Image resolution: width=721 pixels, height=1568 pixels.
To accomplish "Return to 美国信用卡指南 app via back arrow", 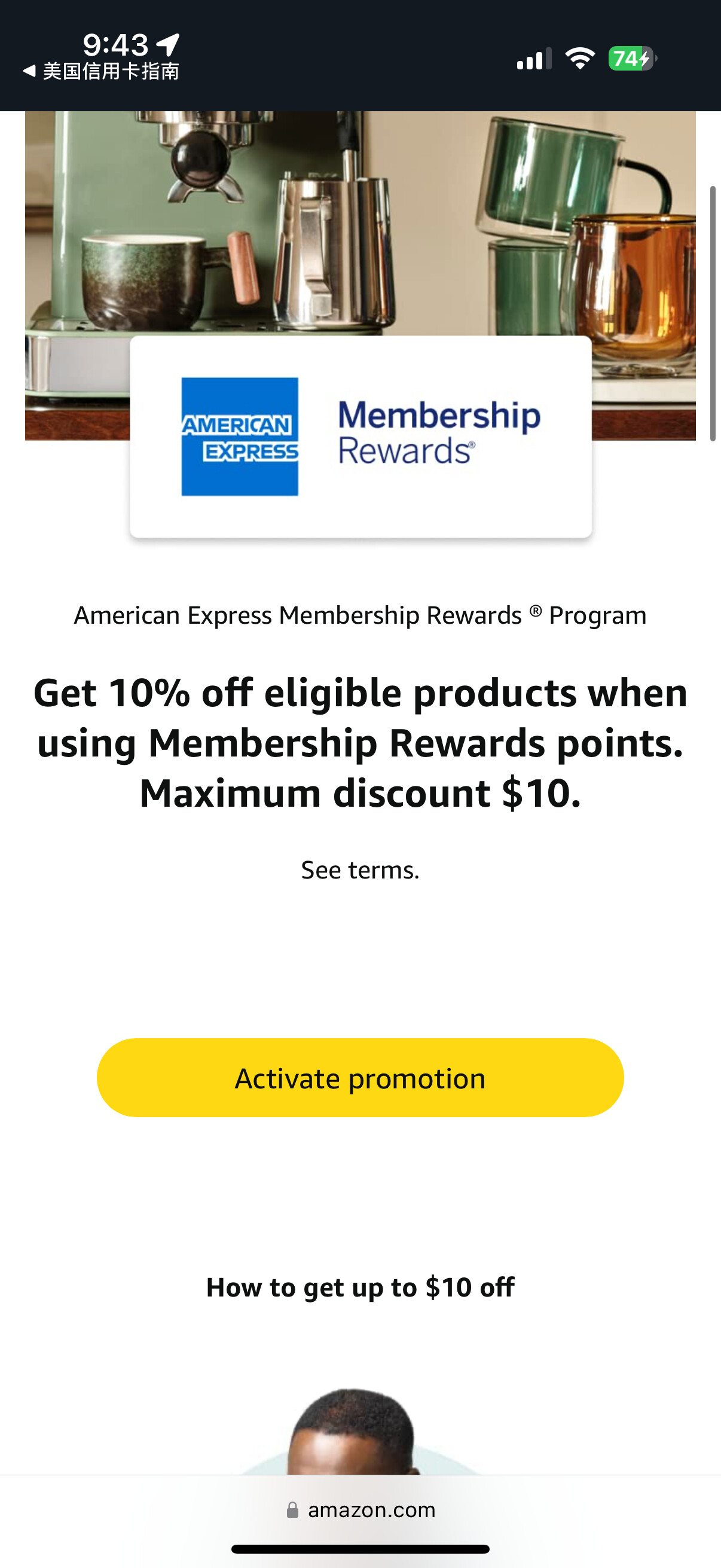I will (101, 71).
